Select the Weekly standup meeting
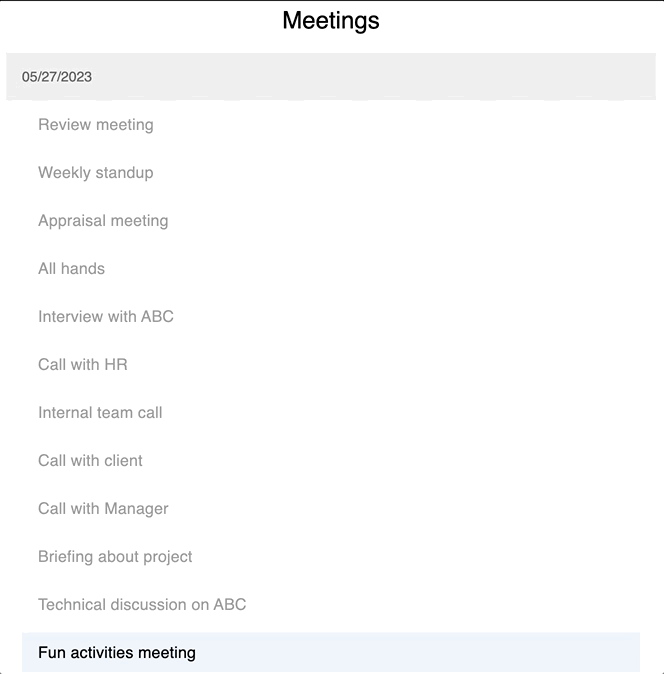664x674 pixels. tap(96, 173)
